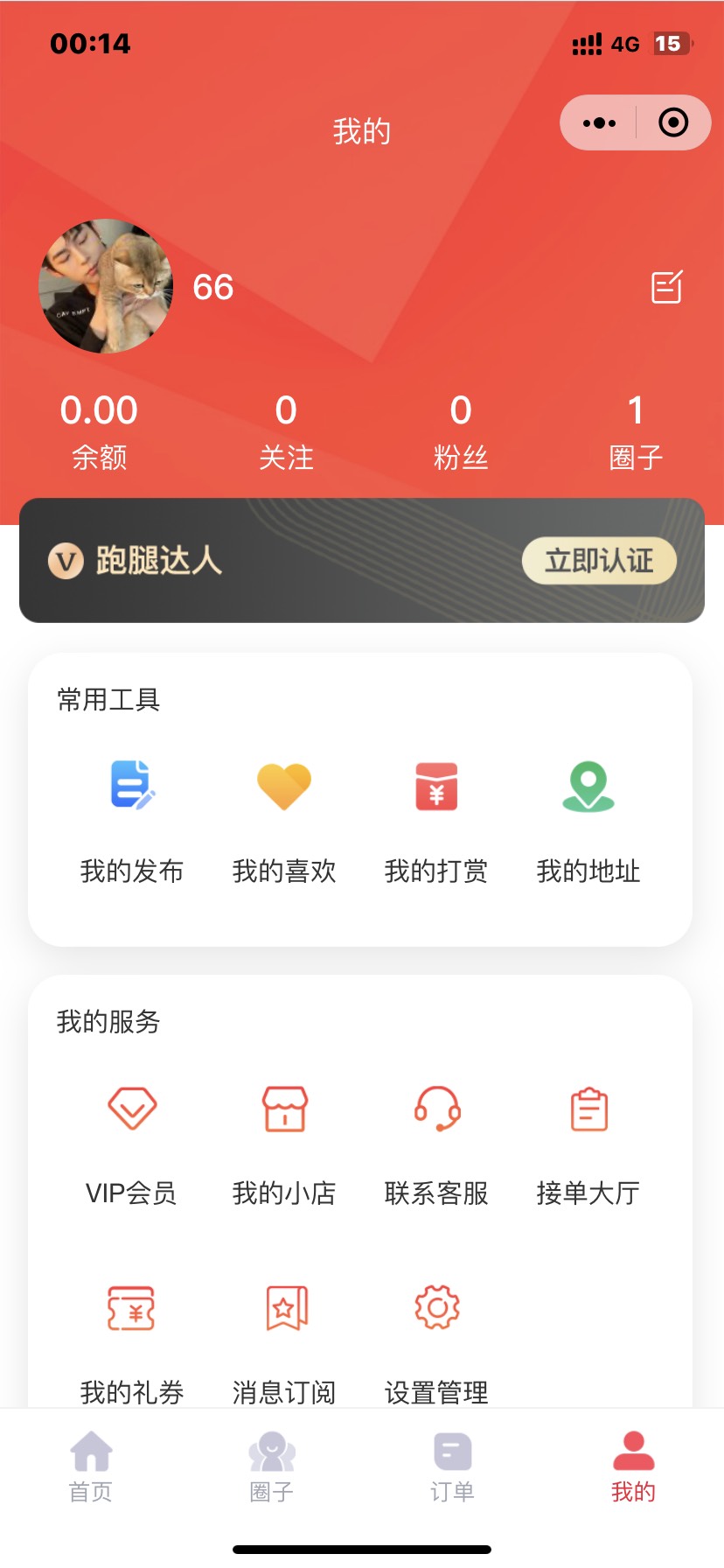Open the mini-program more options menu
Screen dimensions: 724x1568
click(598, 122)
